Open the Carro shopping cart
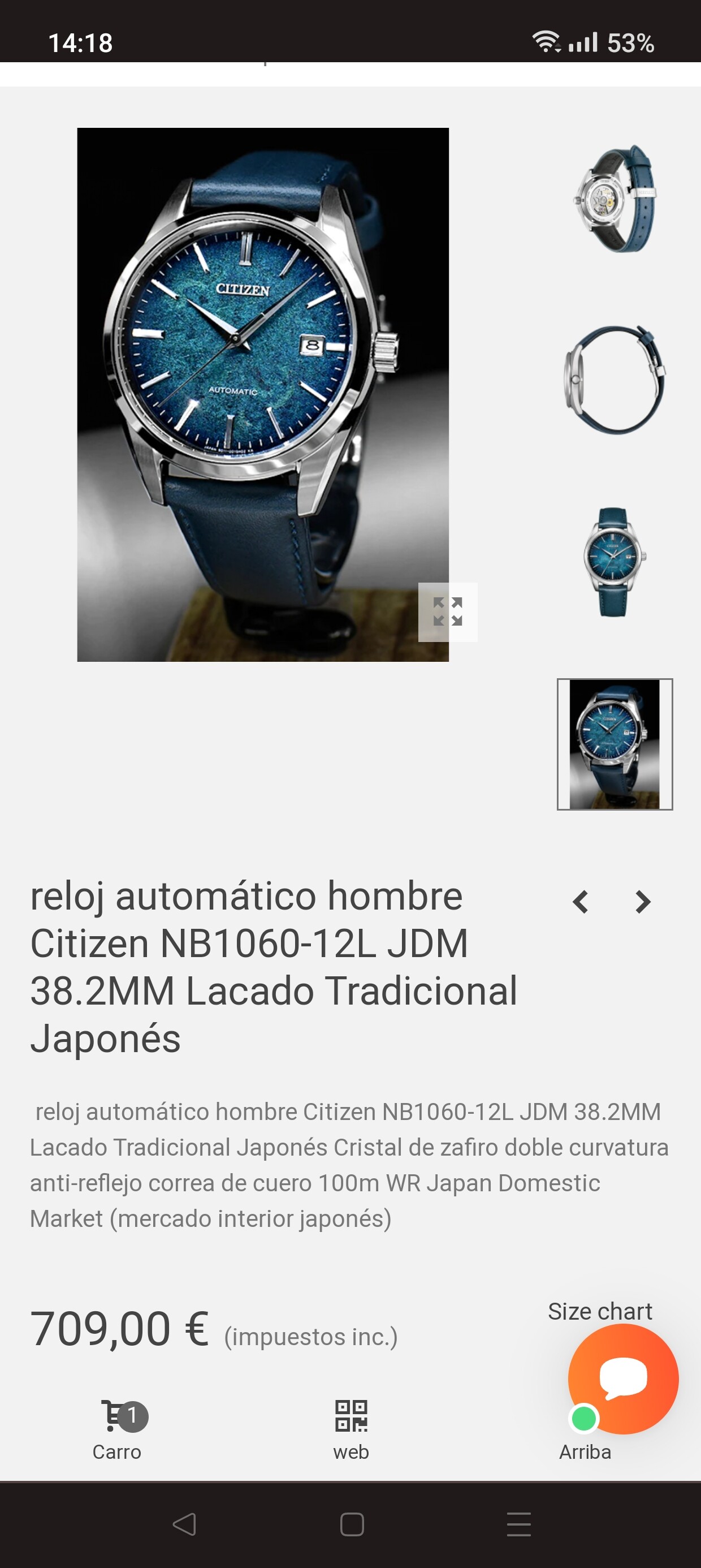Screen dimensions: 701x1568 point(117,1431)
